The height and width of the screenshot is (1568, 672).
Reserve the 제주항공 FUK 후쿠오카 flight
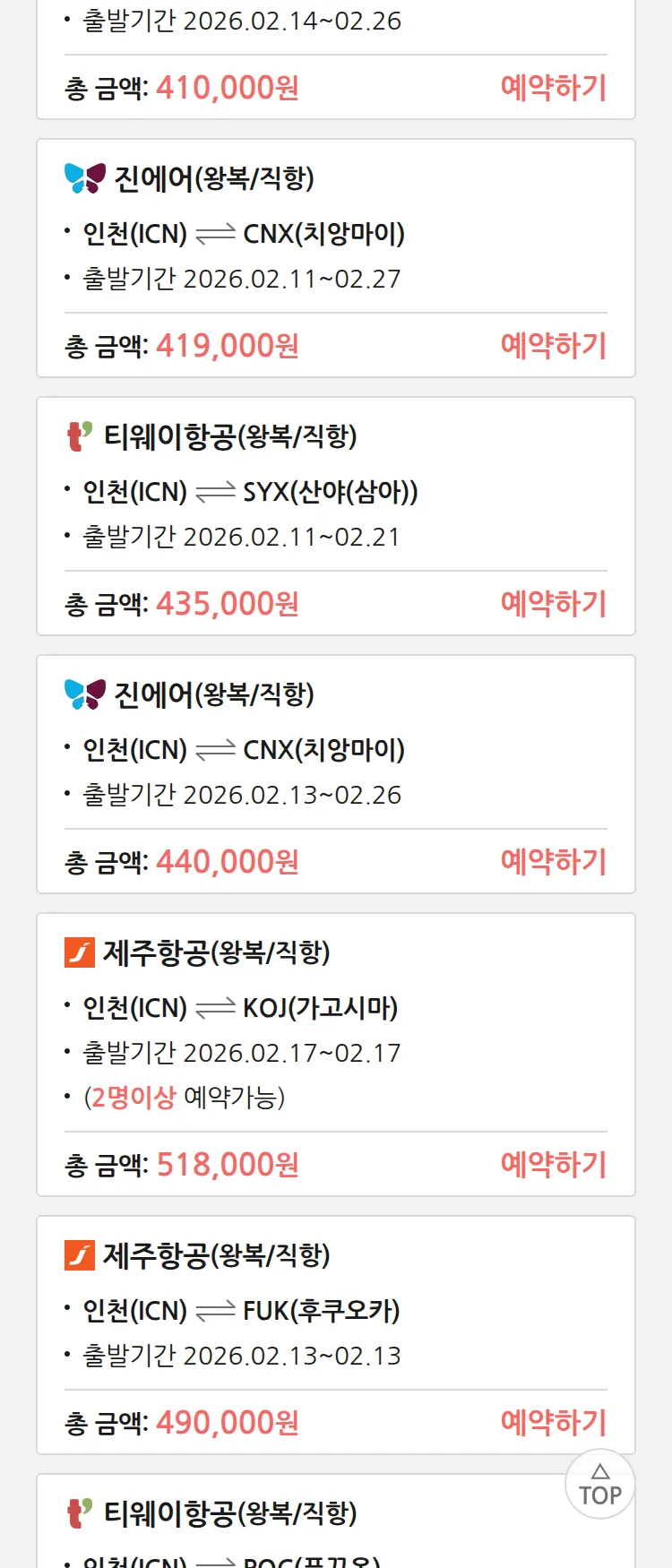tap(553, 1423)
